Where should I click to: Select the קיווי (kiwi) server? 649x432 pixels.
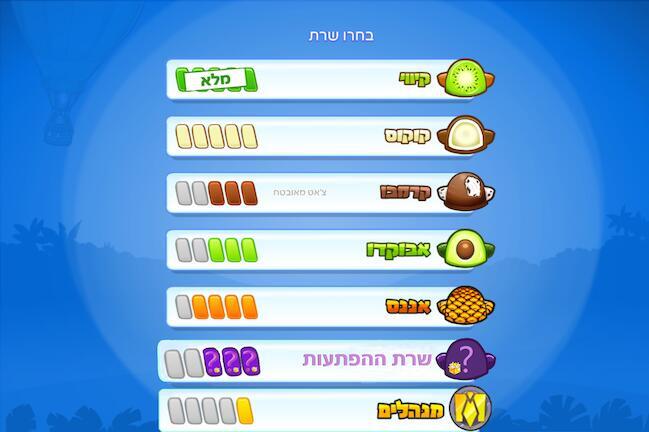click(330, 79)
